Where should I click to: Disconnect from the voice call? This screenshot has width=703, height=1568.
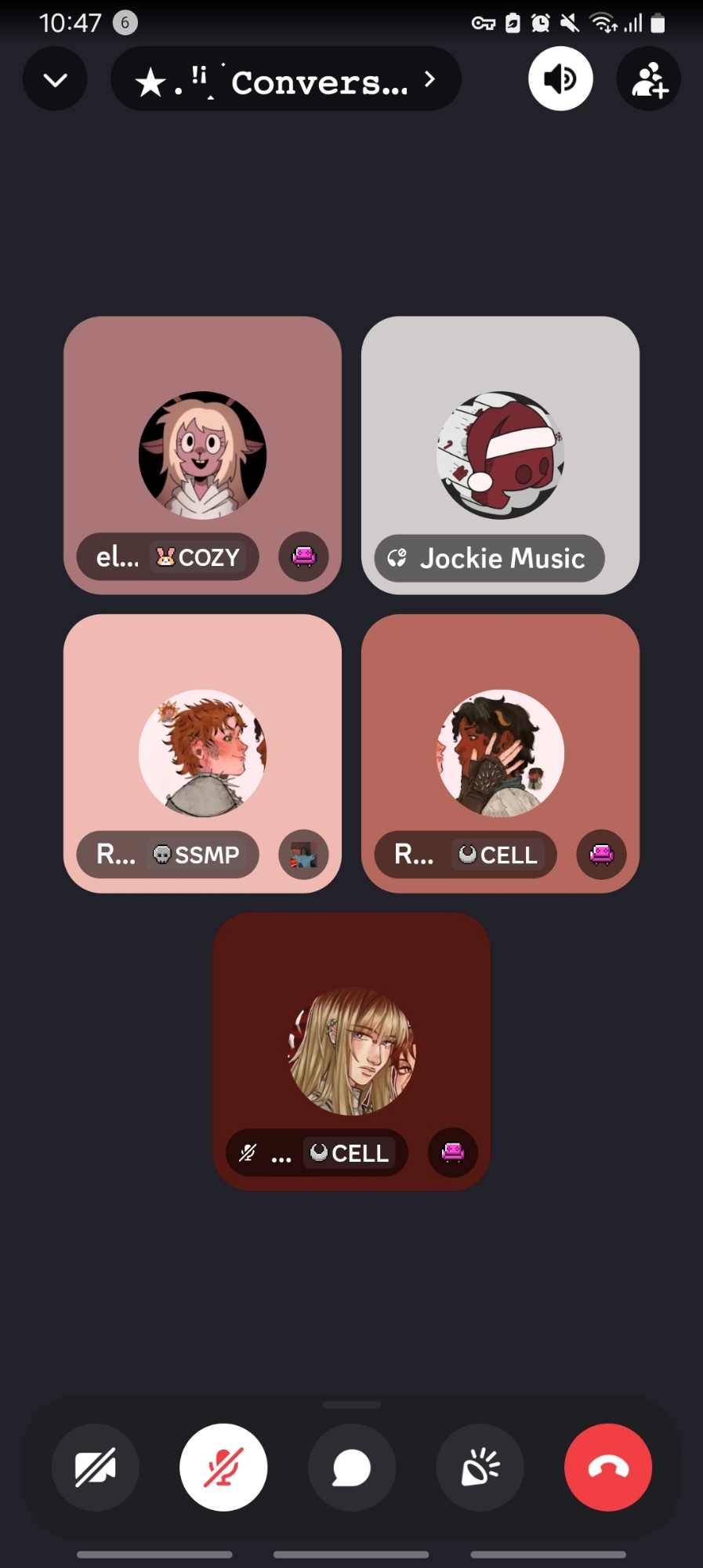(607, 1467)
